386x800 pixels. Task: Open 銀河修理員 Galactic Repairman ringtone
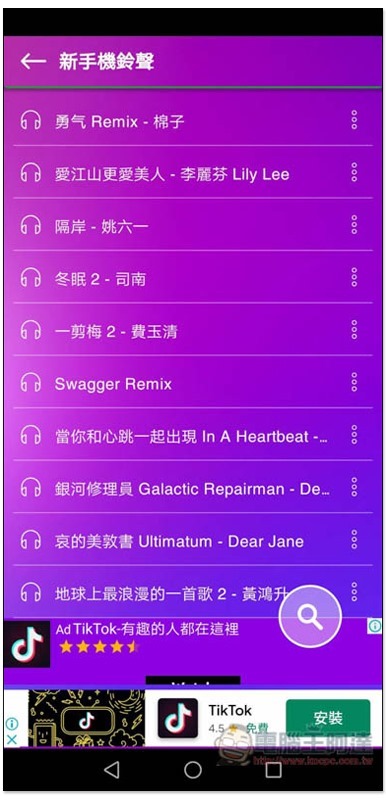point(193,488)
